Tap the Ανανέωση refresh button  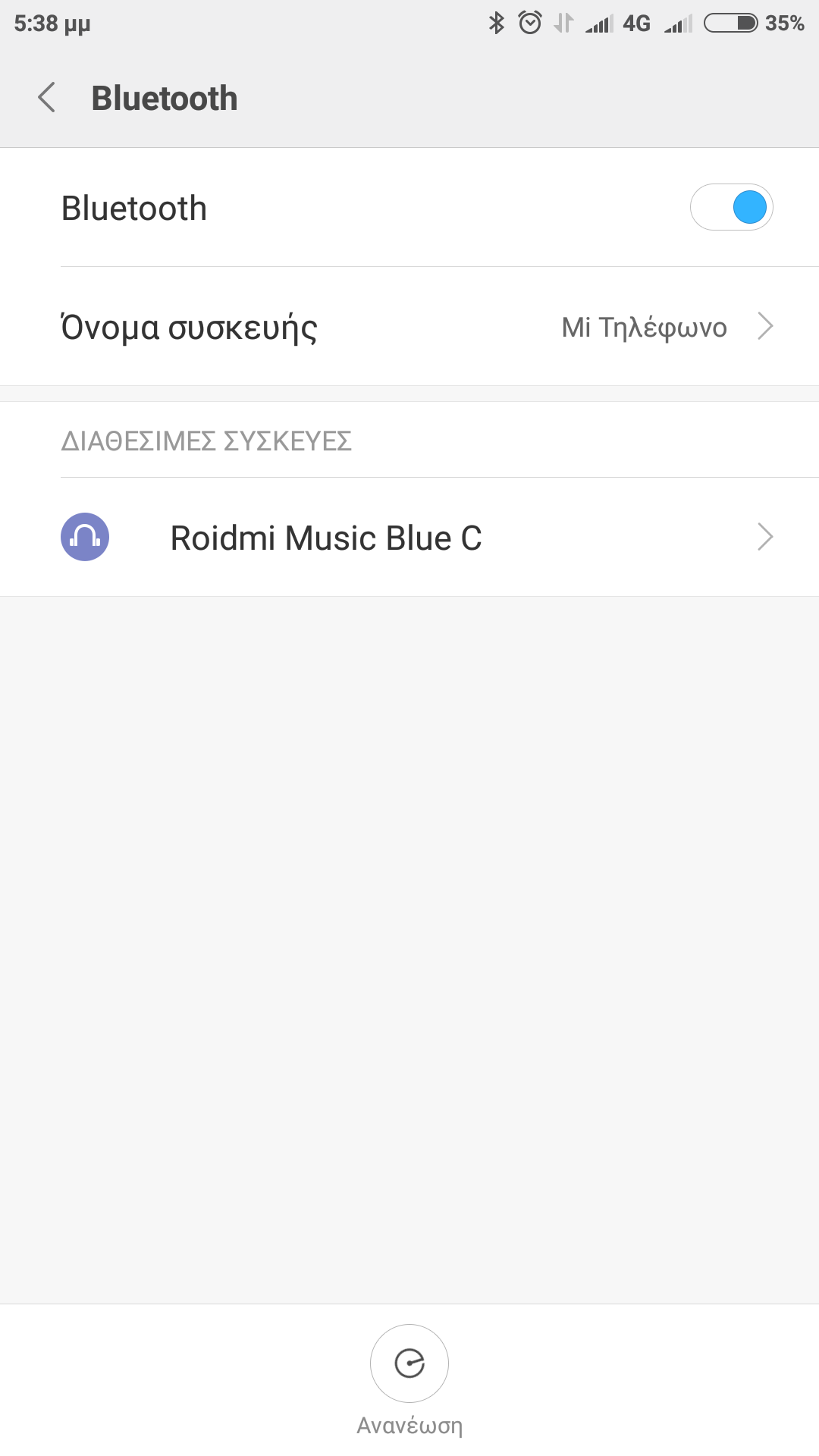(409, 1363)
